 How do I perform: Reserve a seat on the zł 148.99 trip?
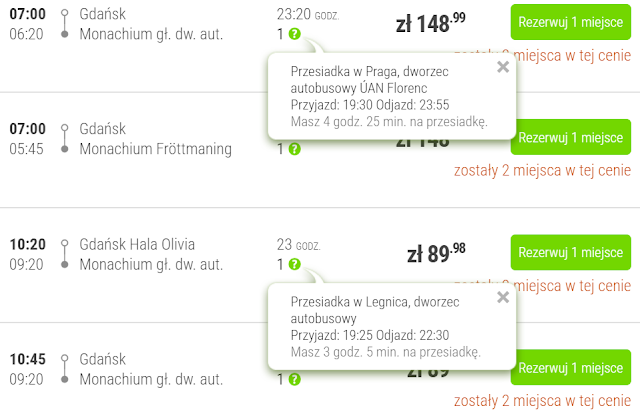click(x=570, y=22)
